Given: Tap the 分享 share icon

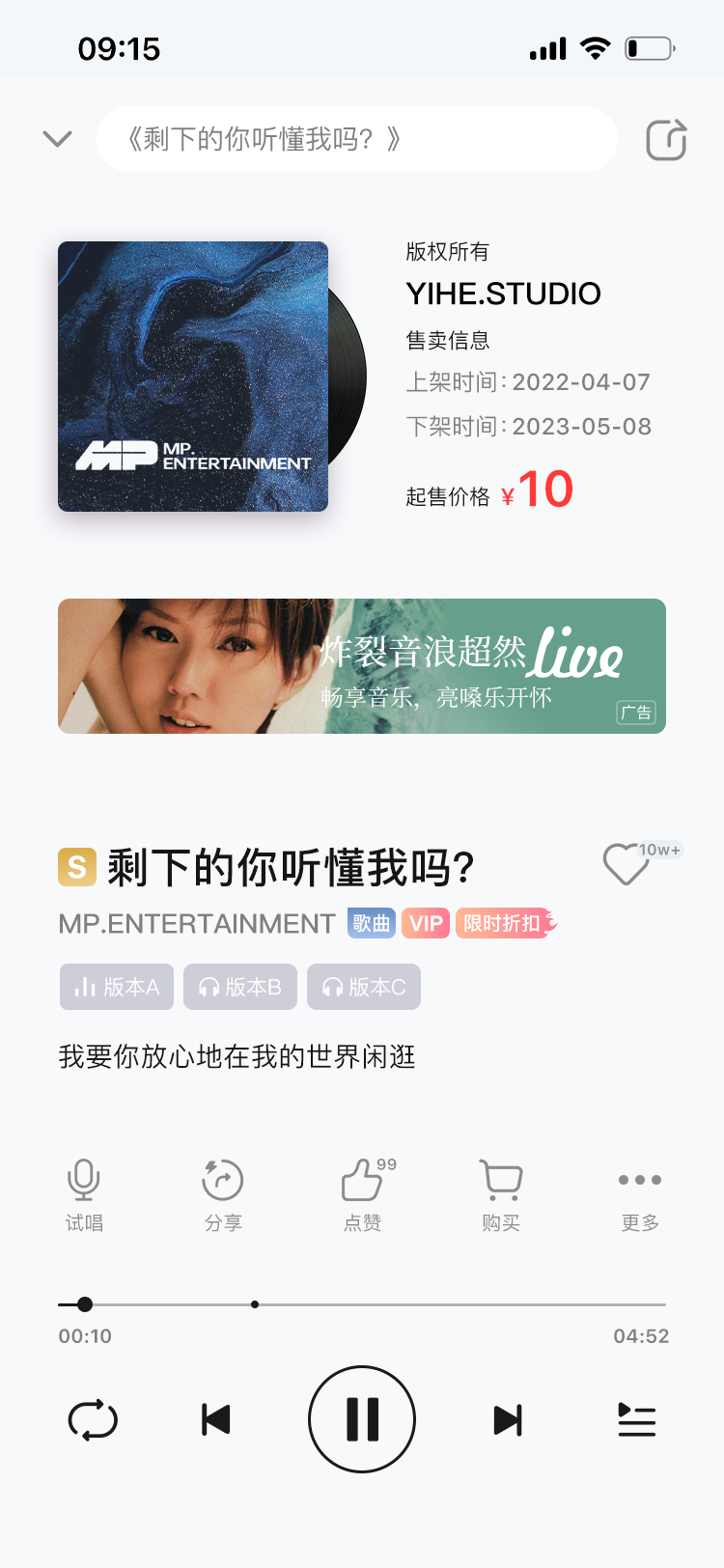Looking at the screenshot, I should (x=223, y=1195).
